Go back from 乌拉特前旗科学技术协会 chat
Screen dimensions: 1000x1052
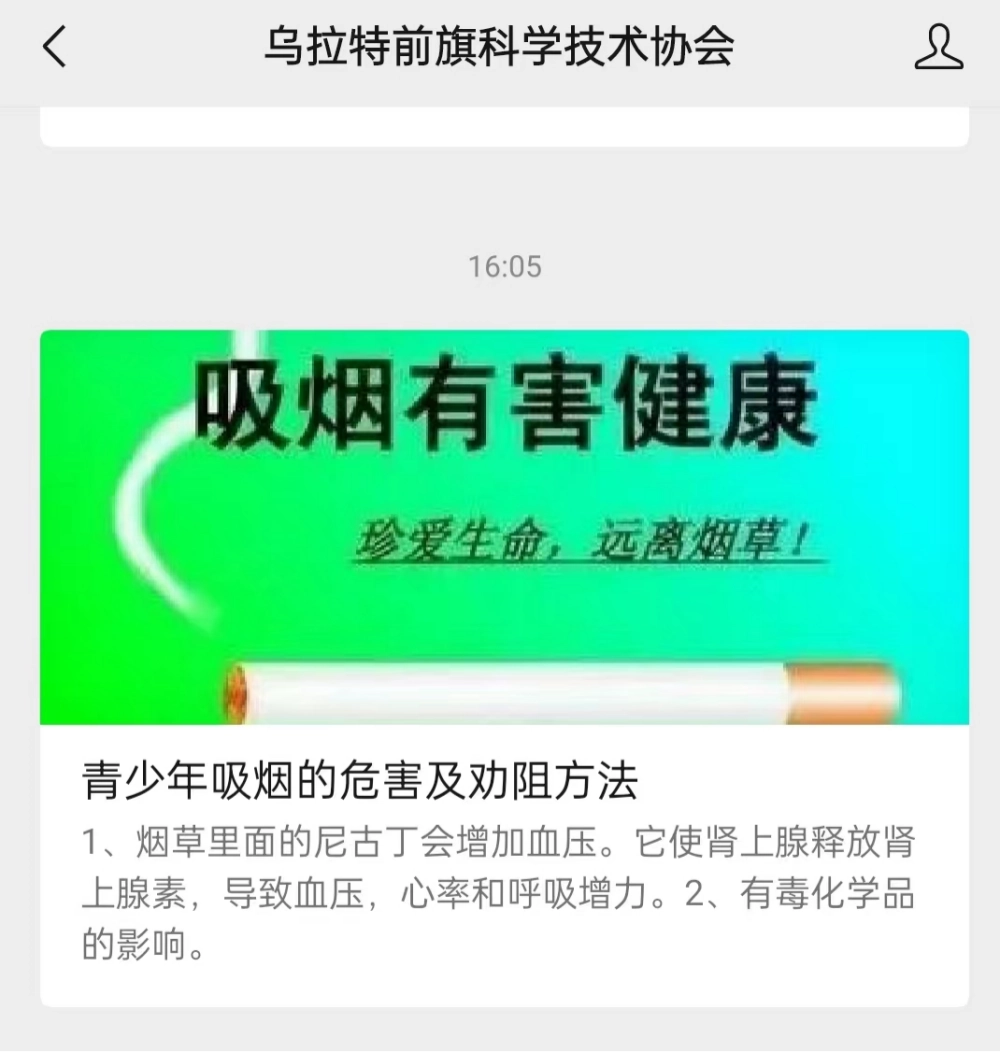tap(55, 47)
